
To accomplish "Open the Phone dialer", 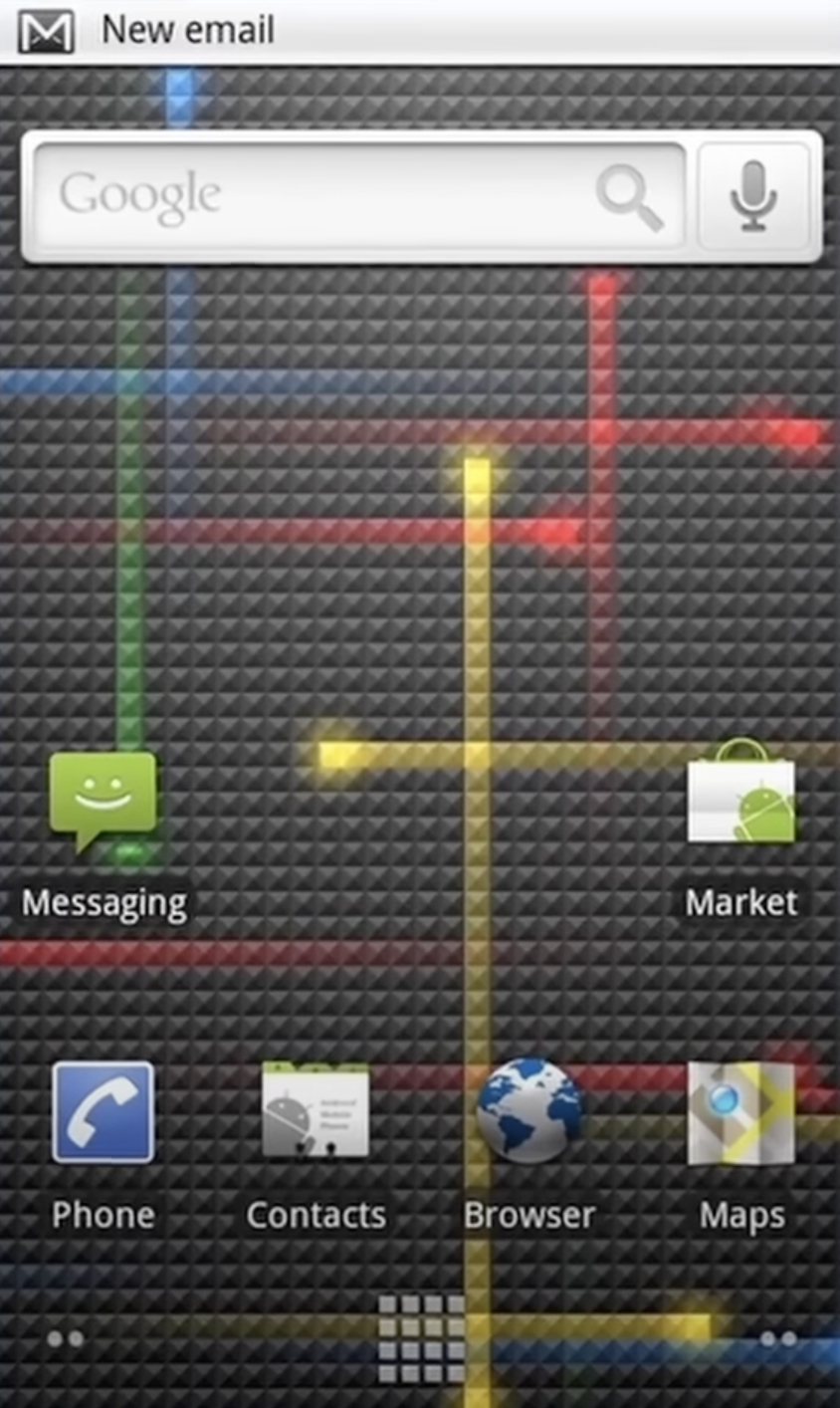I will (103, 1112).
